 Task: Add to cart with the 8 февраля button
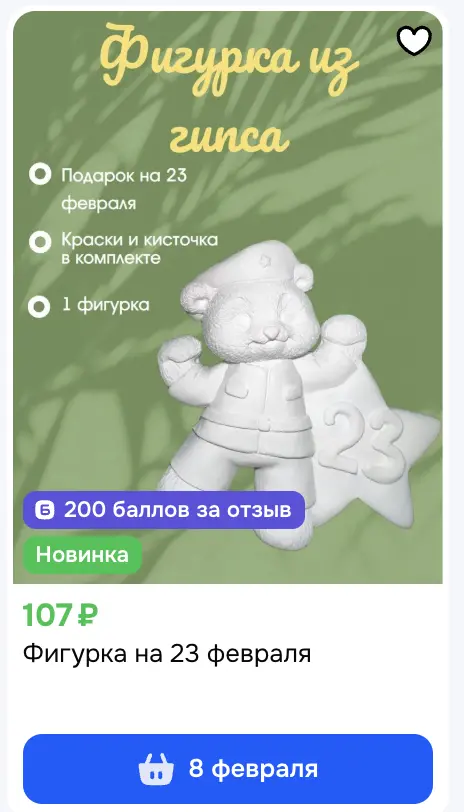(228, 768)
